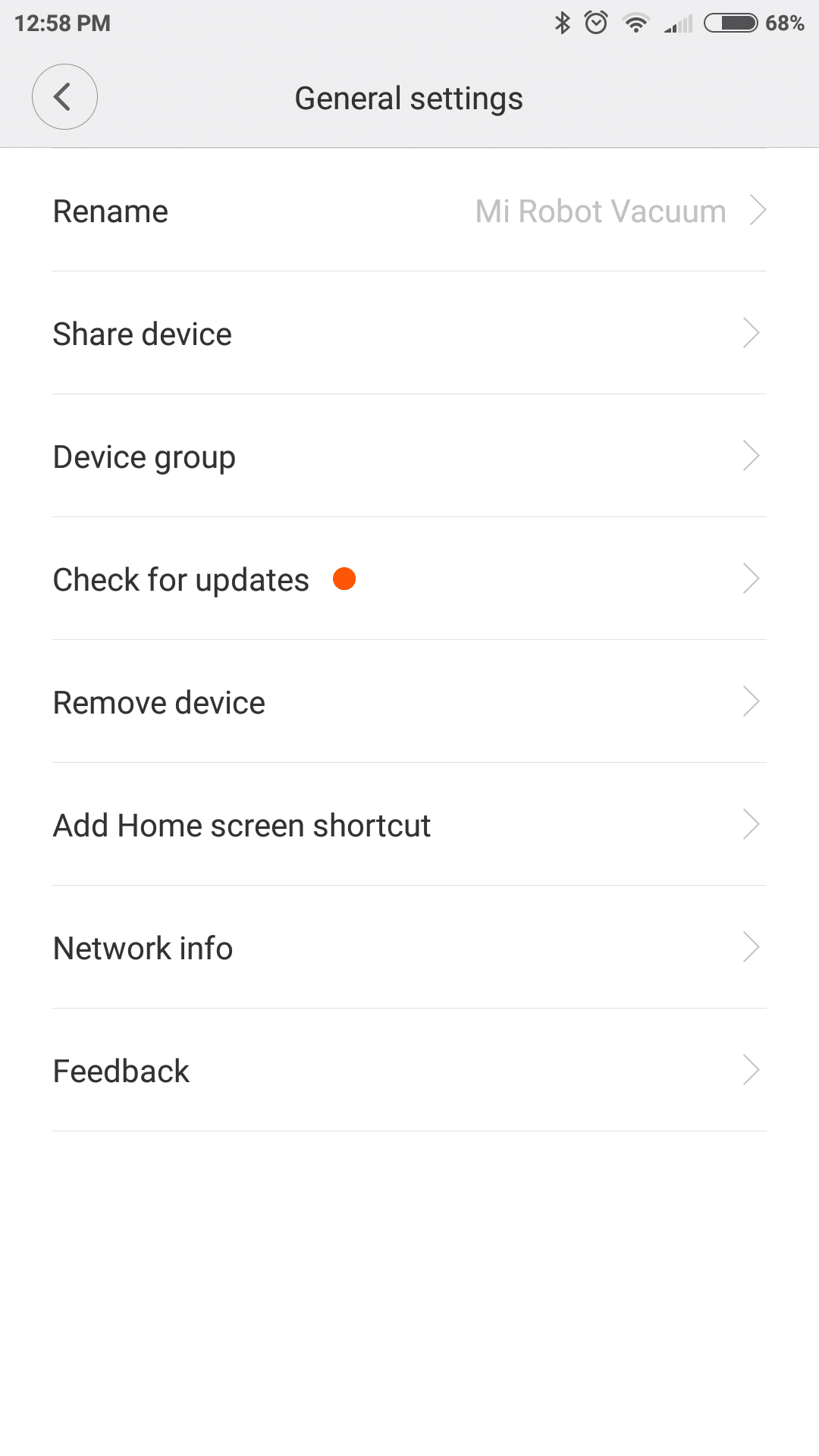Click the General settings title
The width and height of the screenshot is (819, 1456).
click(409, 97)
